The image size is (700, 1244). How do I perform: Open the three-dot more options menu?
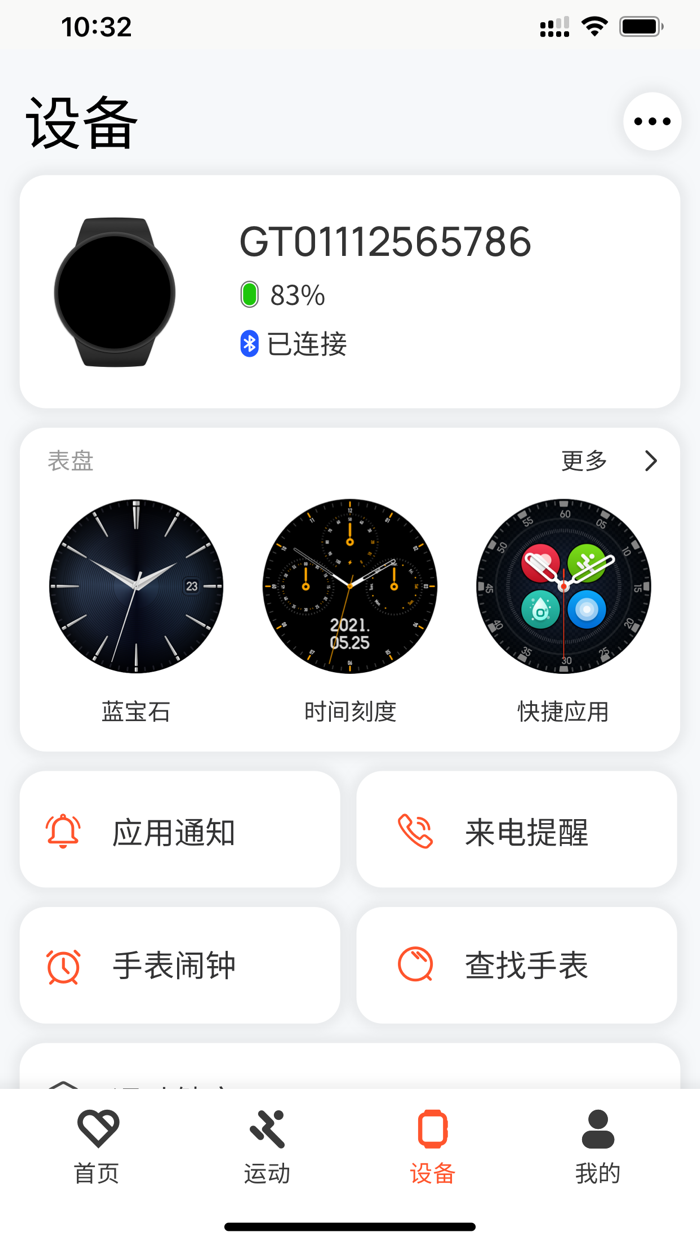click(x=652, y=122)
